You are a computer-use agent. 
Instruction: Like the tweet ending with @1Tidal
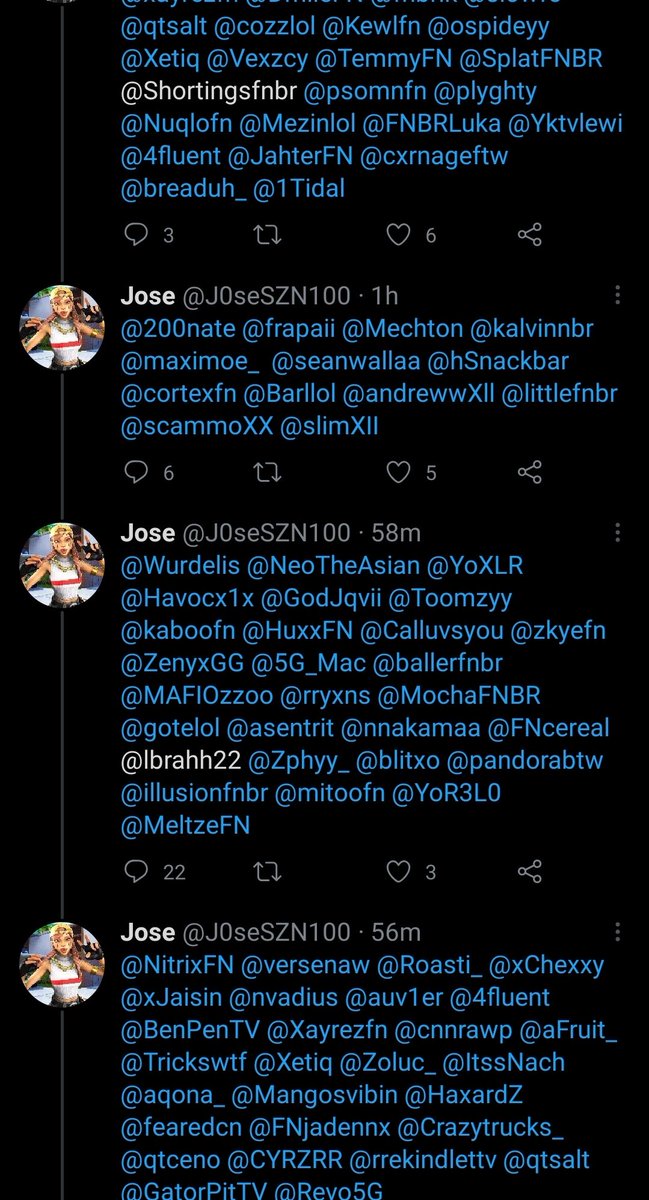click(x=399, y=235)
